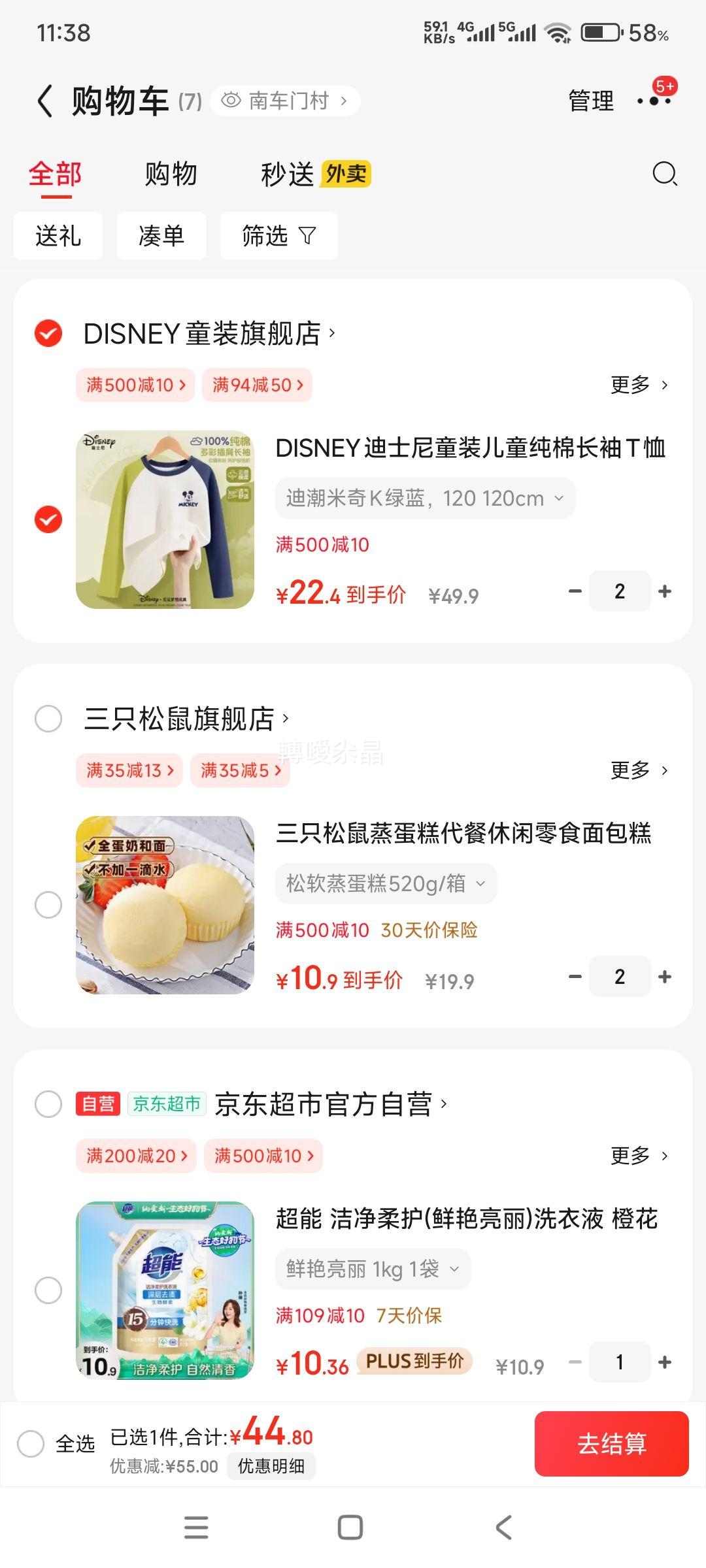Decrease the 三只松鼠蒸蛋糕 quantity
This screenshot has width=706, height=1568.
pyautogui.click(x=575, y=977)
